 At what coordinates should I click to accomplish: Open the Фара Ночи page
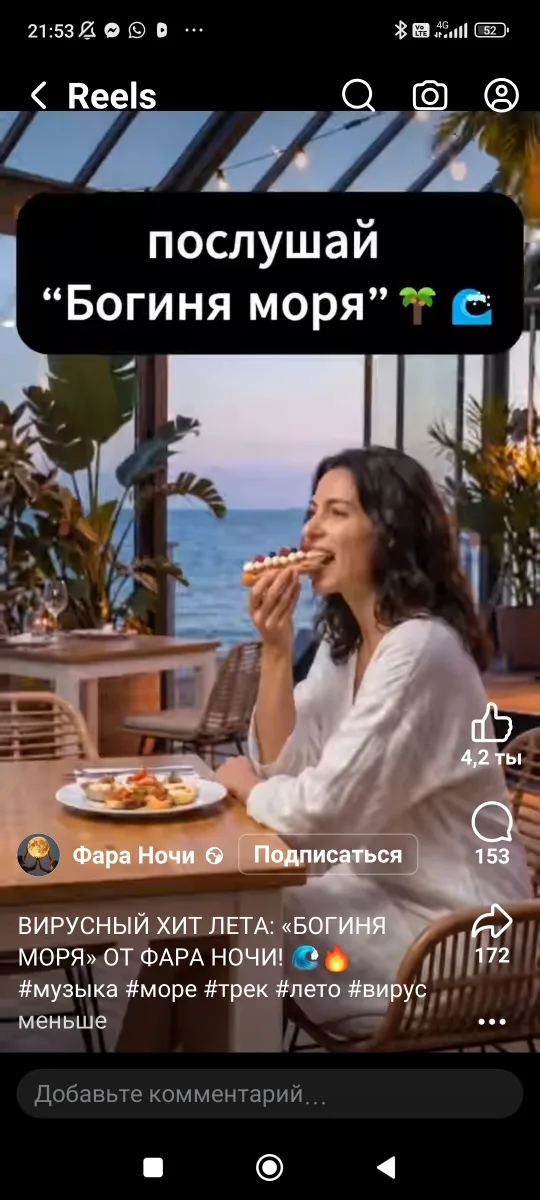coord(134,856)
